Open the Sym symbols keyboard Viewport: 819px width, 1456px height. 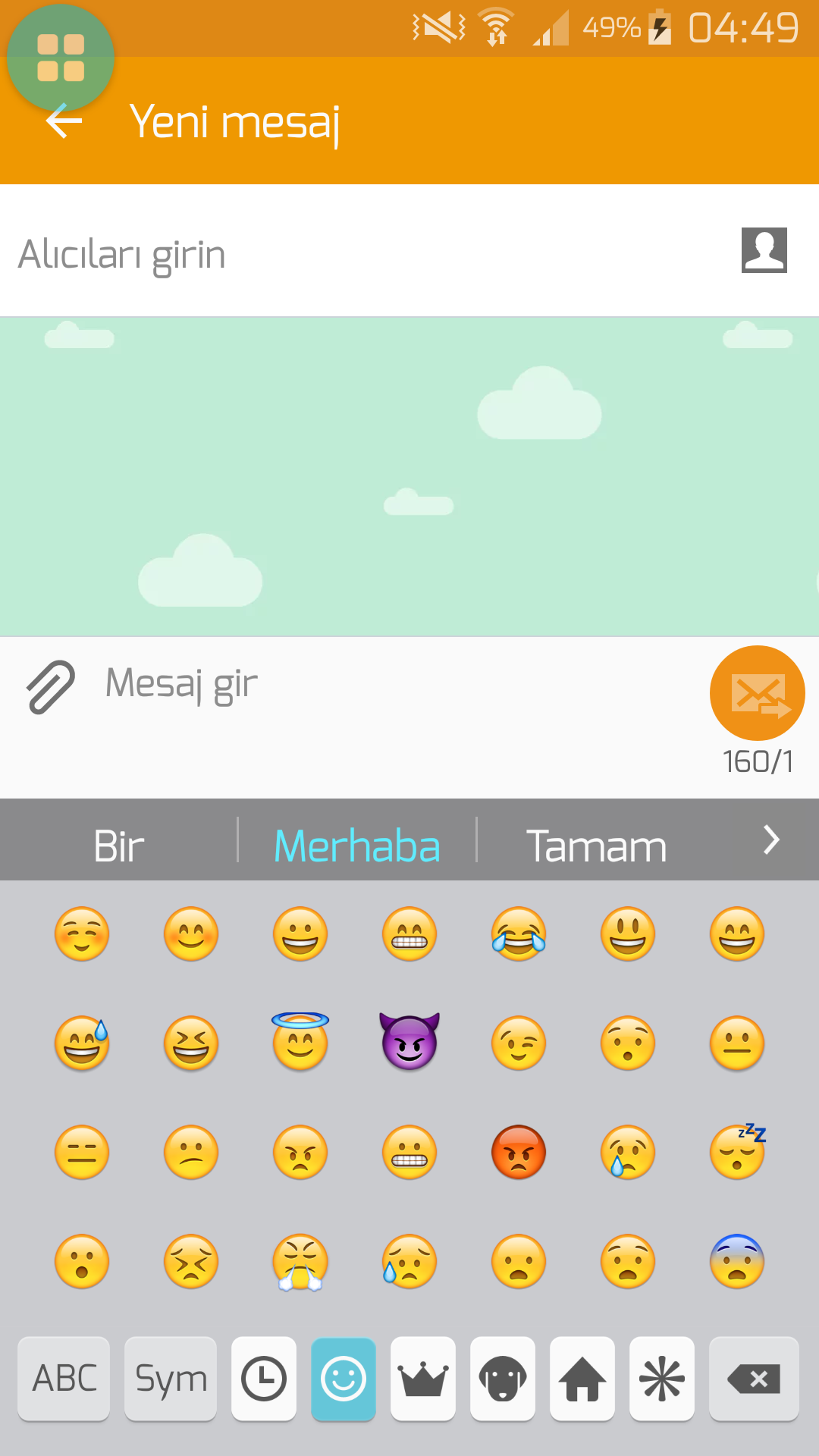coord(171,1379)
